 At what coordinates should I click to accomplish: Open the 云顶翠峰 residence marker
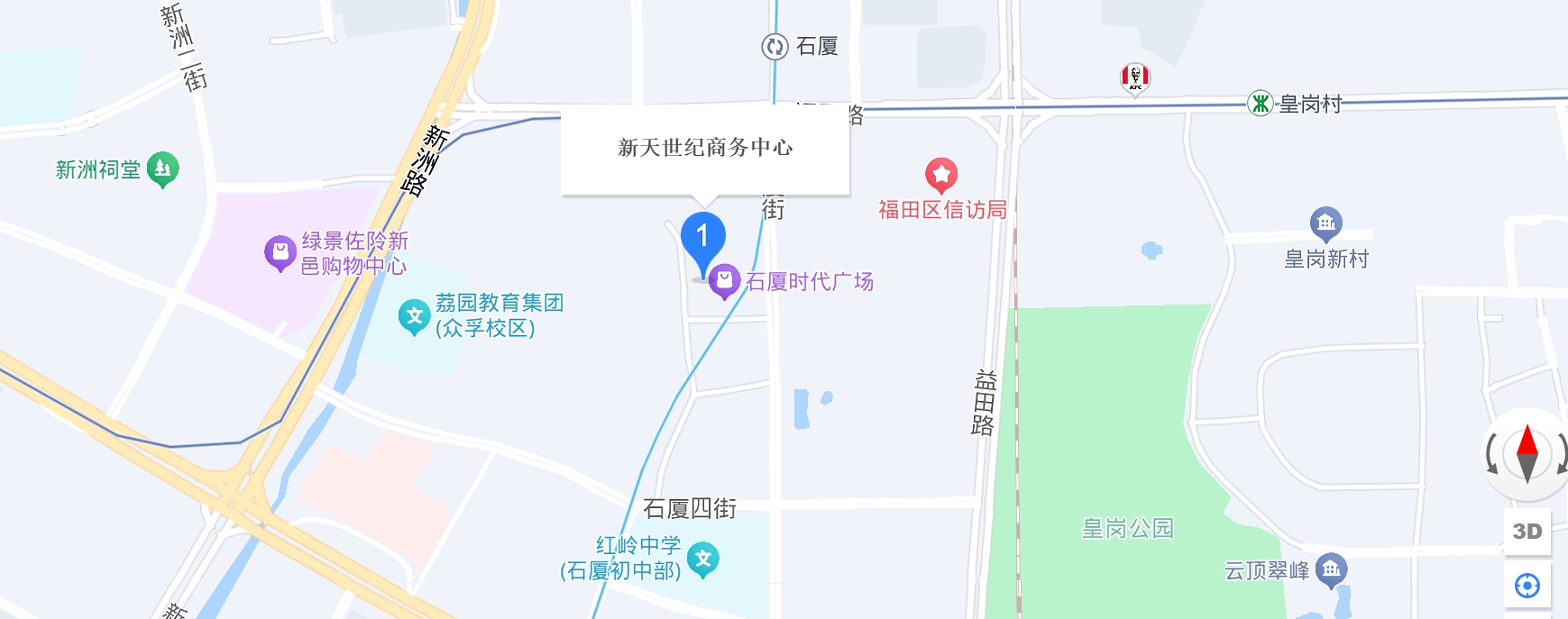[1331, 569]
